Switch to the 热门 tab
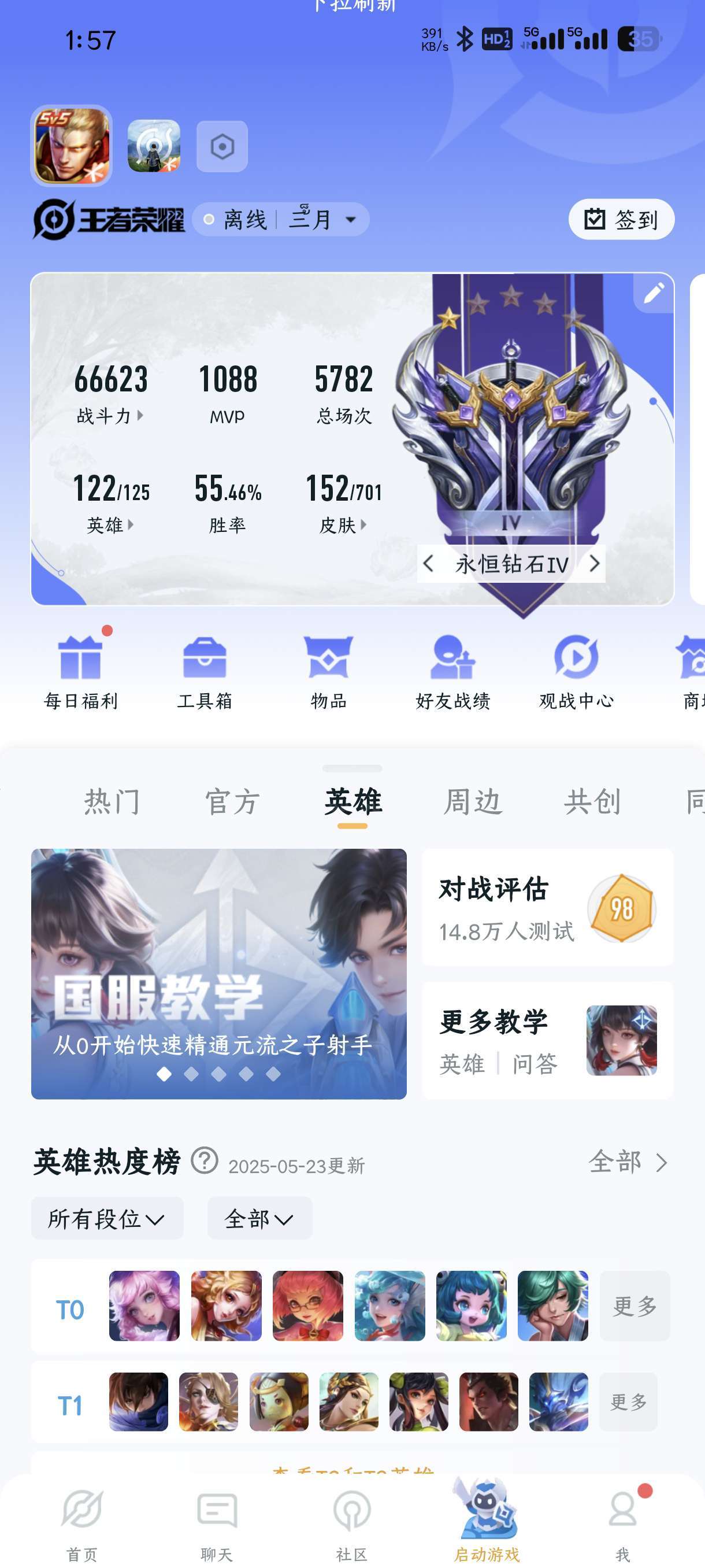The height and width of the screenshot is (1568, 705). 113,801
